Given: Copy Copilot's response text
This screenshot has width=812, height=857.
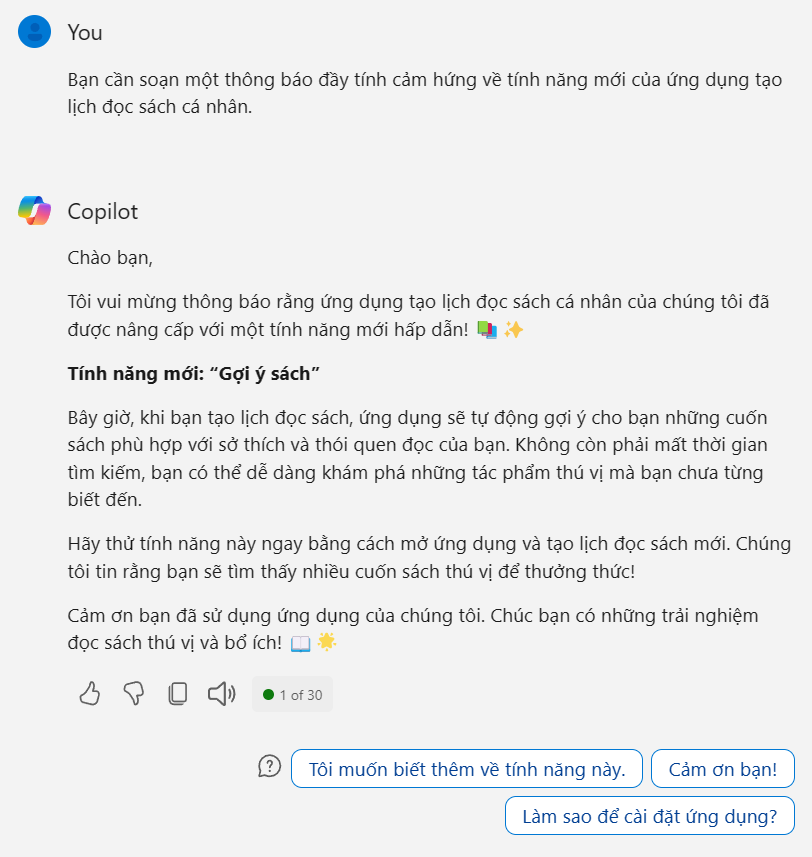Looking at the screenshot, I should [178, 694].
